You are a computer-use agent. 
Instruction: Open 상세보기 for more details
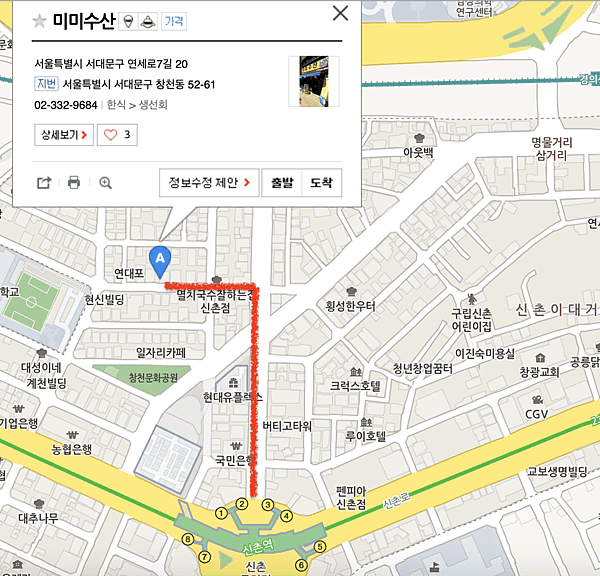coord(64,135)
